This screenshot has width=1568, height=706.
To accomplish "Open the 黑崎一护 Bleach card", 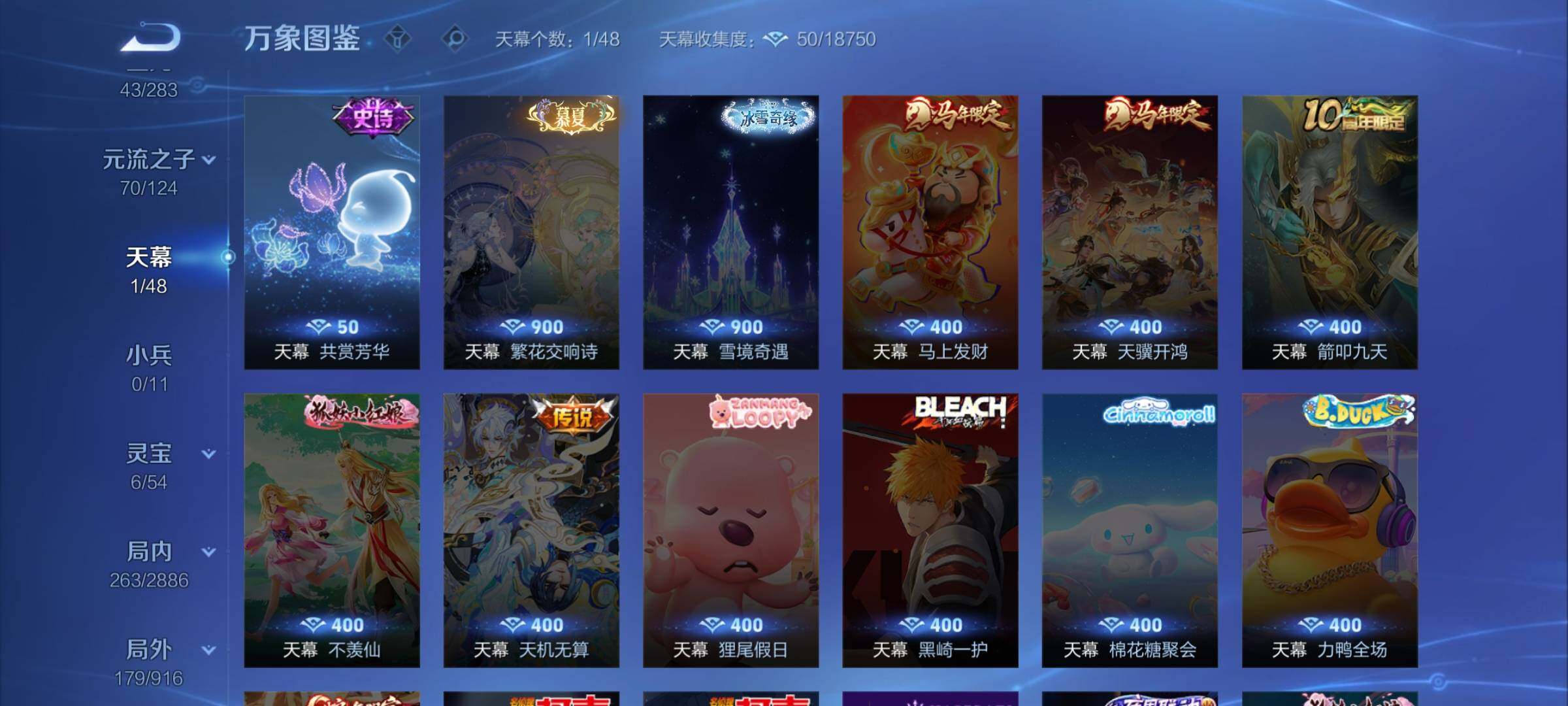I will (930, 529).
